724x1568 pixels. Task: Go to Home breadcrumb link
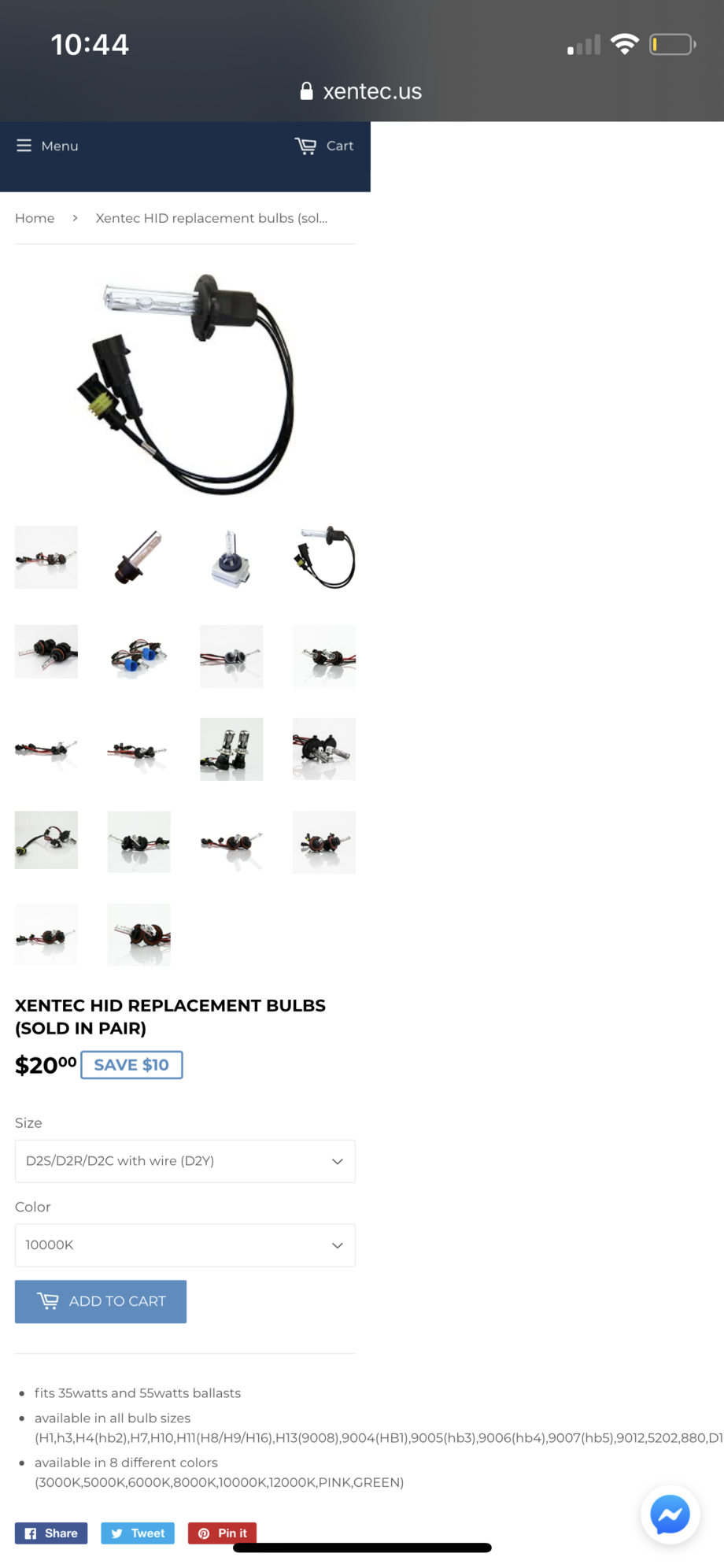(x=35, y=218)
